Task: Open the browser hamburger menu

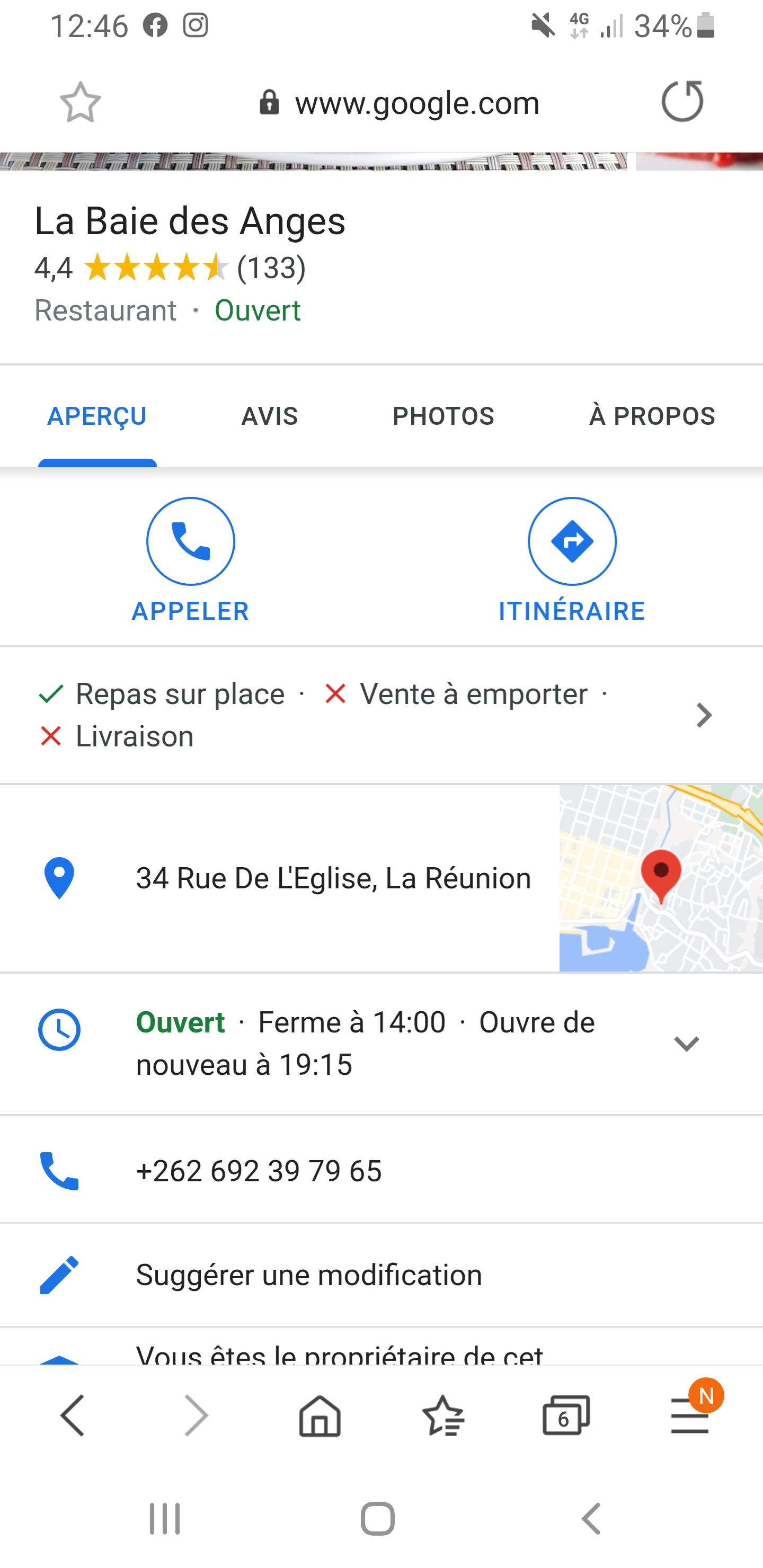Action: coord(690,1415)
